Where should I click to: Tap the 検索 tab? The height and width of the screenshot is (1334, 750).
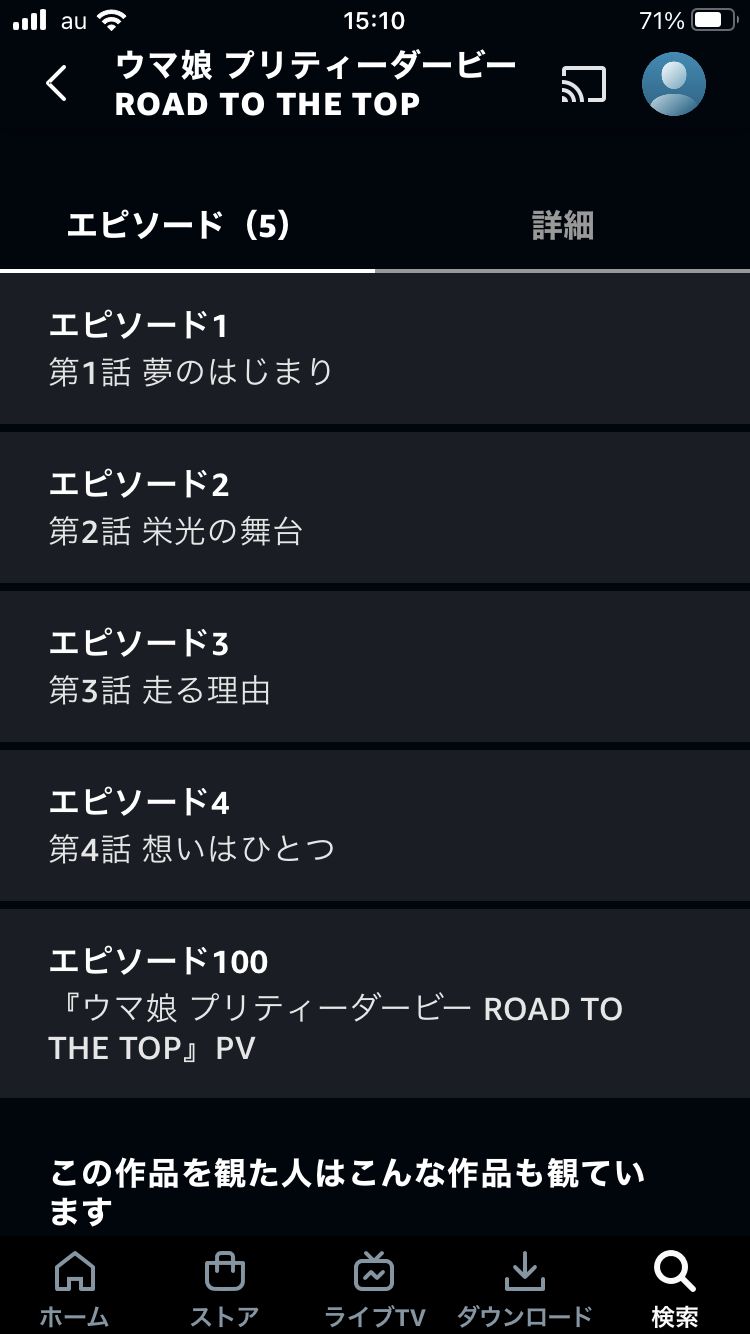675,1288
